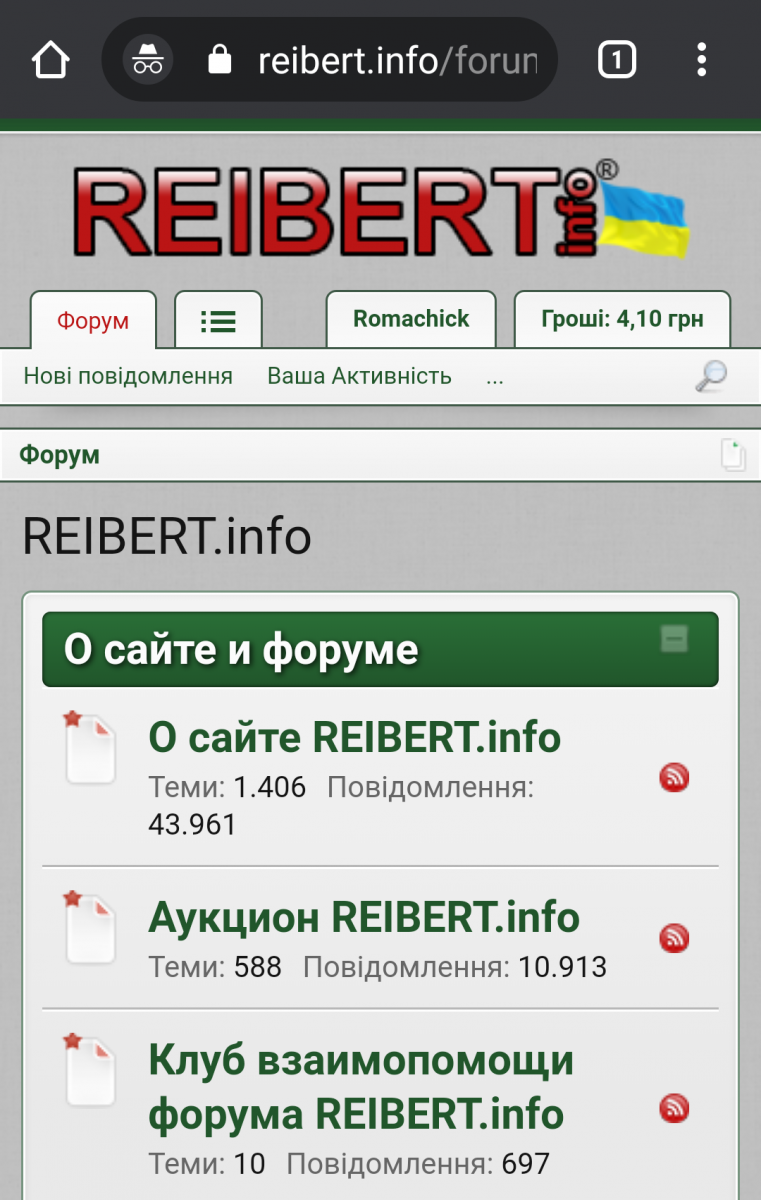Expand more navigation links via the ellipsis
The image size is (761, 1200).
click(494, 376)
